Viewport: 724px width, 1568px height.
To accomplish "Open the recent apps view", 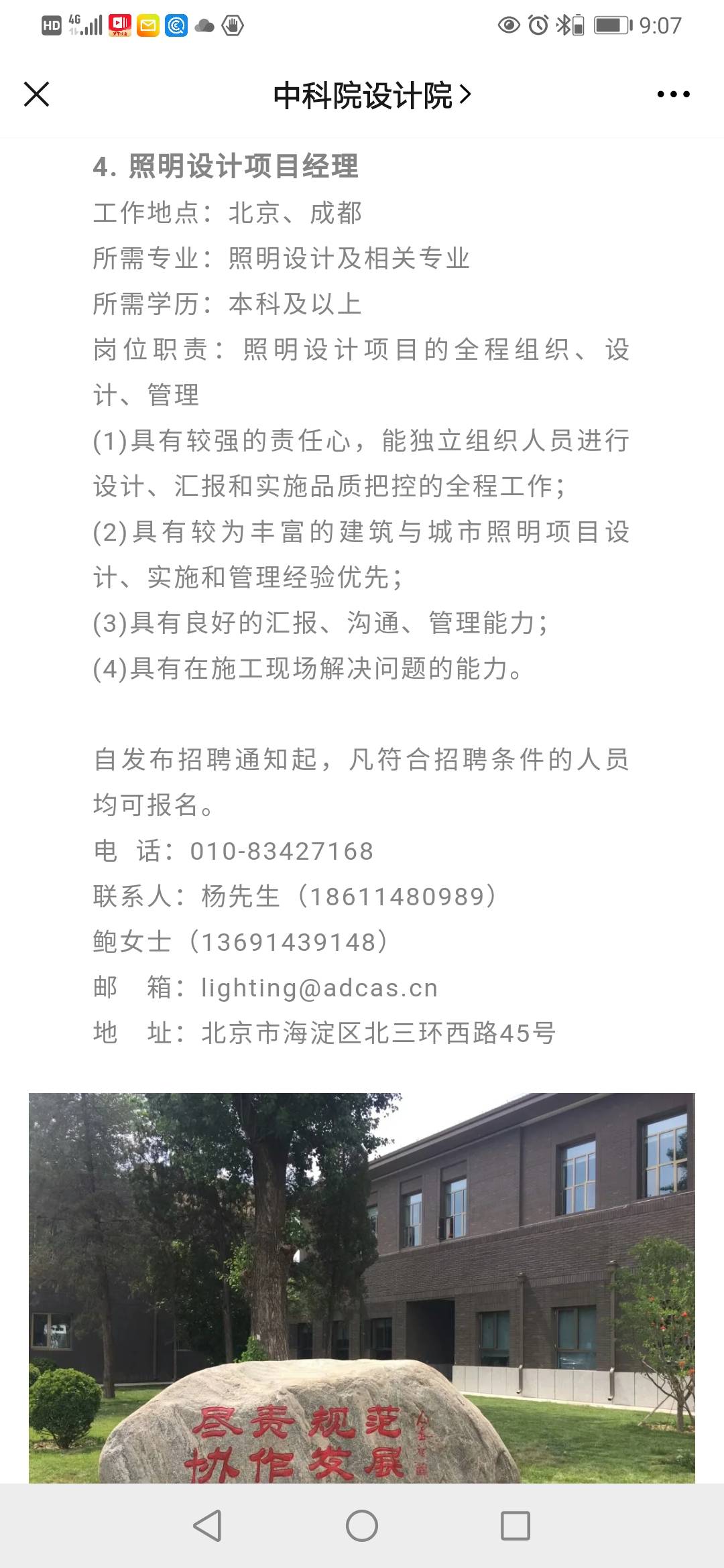I will [516, 1526].
